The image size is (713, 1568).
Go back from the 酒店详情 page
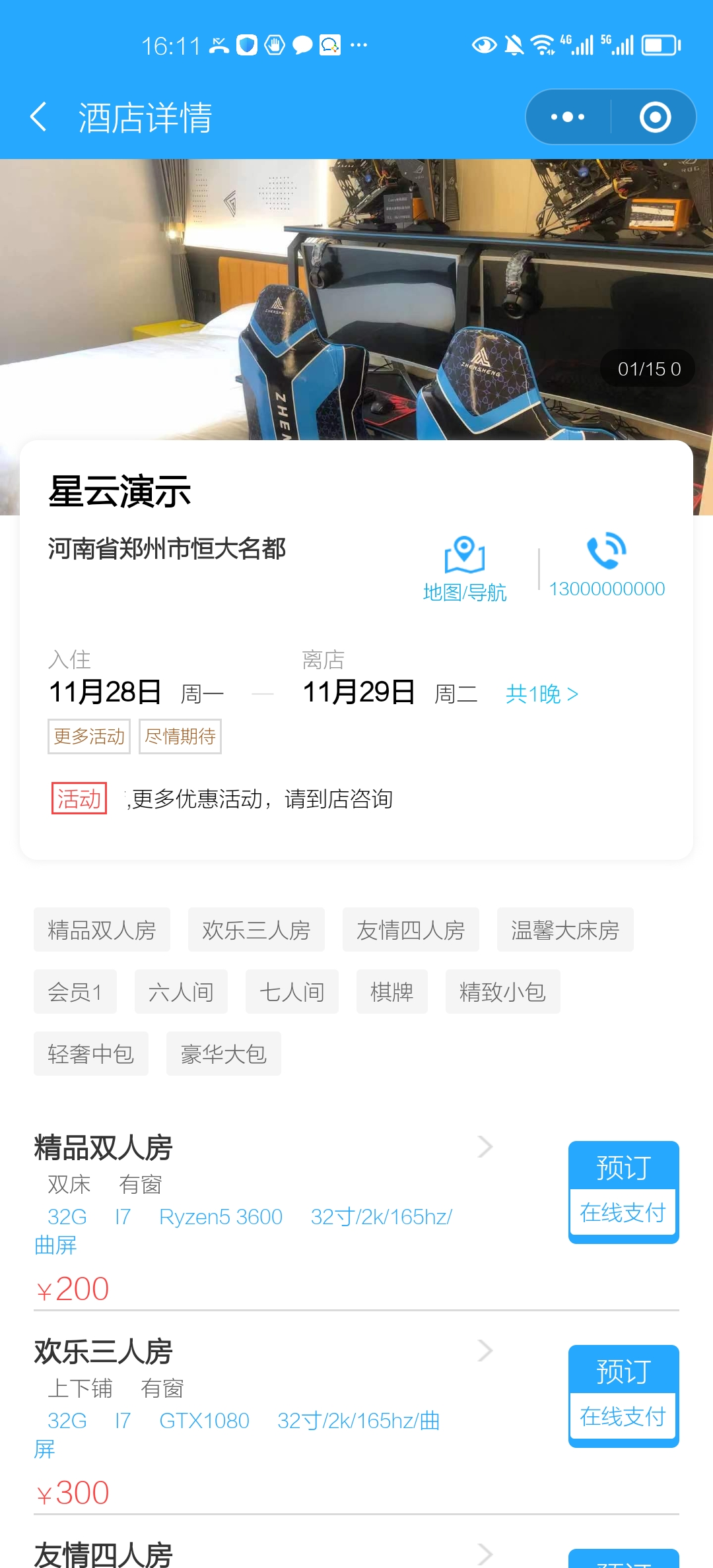point(40,117)
